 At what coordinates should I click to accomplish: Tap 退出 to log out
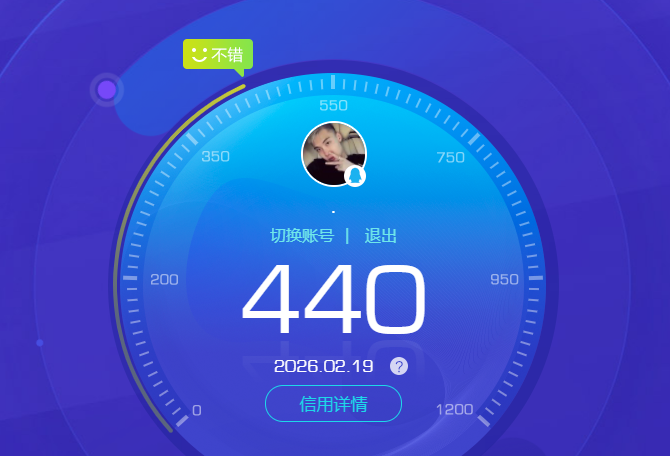coord(380,236)
